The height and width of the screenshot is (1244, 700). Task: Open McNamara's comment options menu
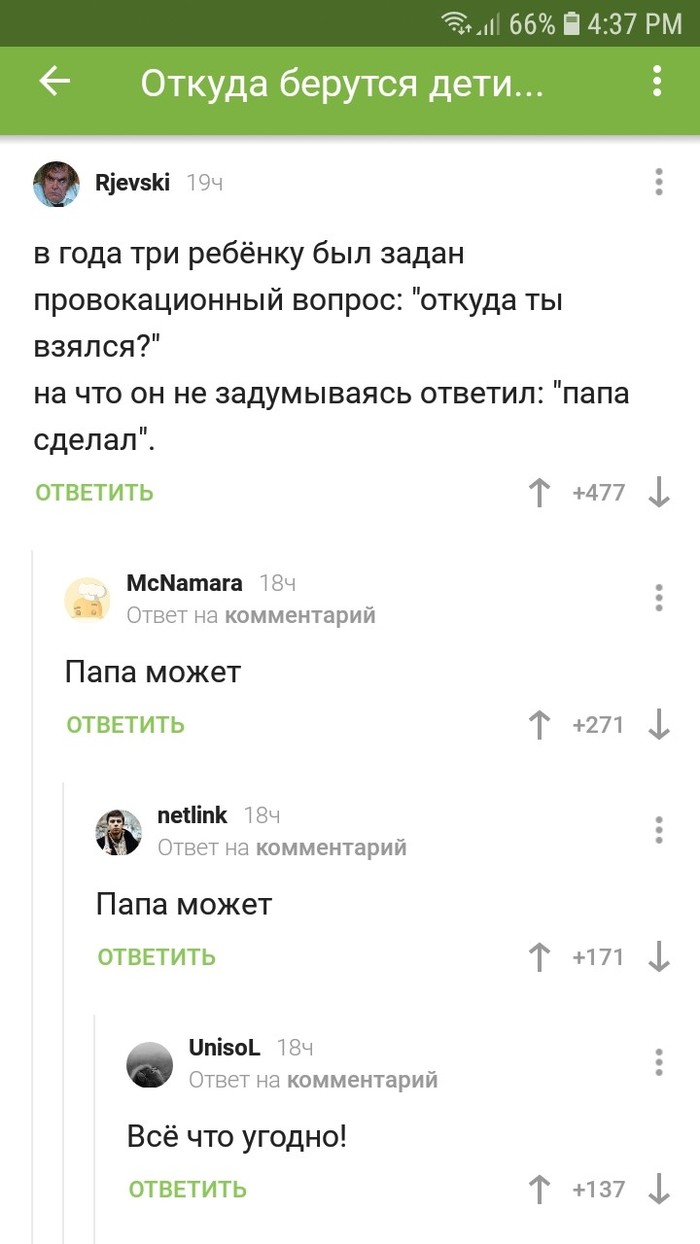tap(659, 597)
